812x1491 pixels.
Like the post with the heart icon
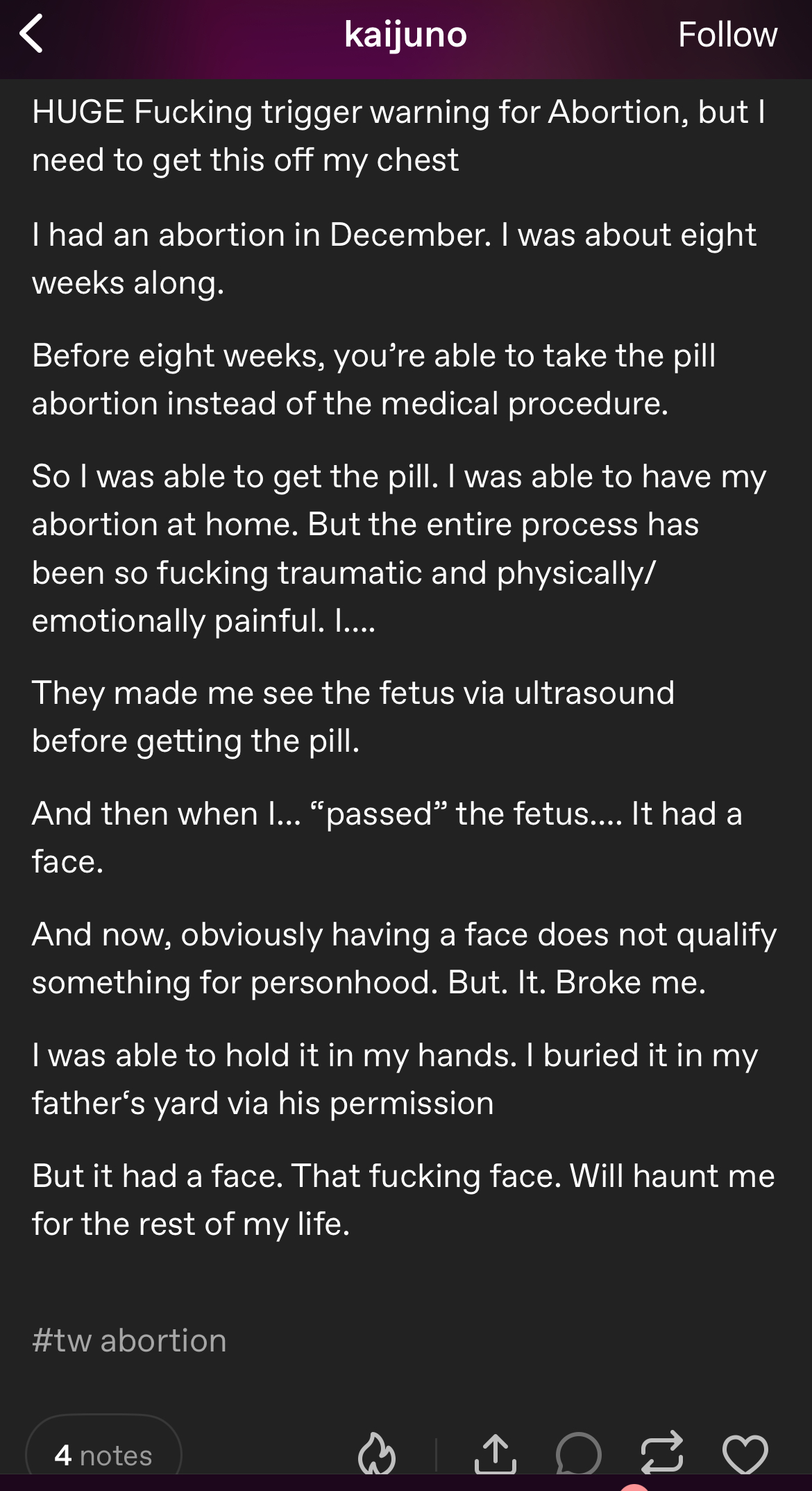(745, 1454)
